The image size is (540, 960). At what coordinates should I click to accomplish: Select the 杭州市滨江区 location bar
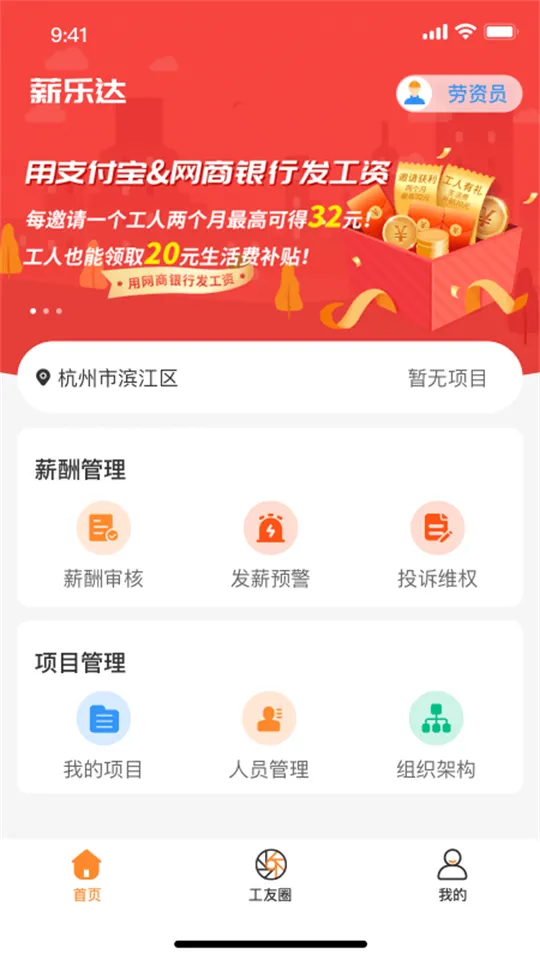270,378
